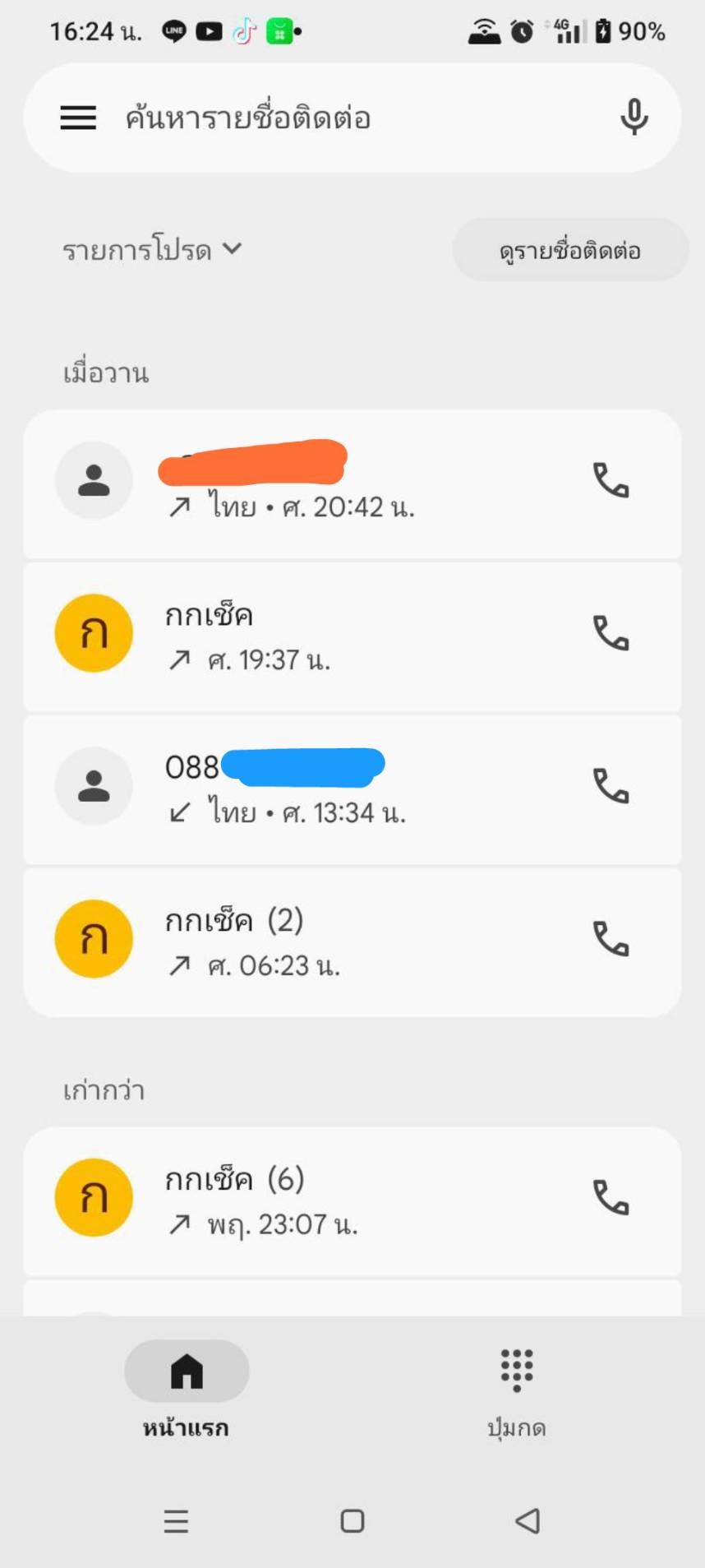Tap the ค้นหารายชื่อติดต่อ search field

point(329,118)
